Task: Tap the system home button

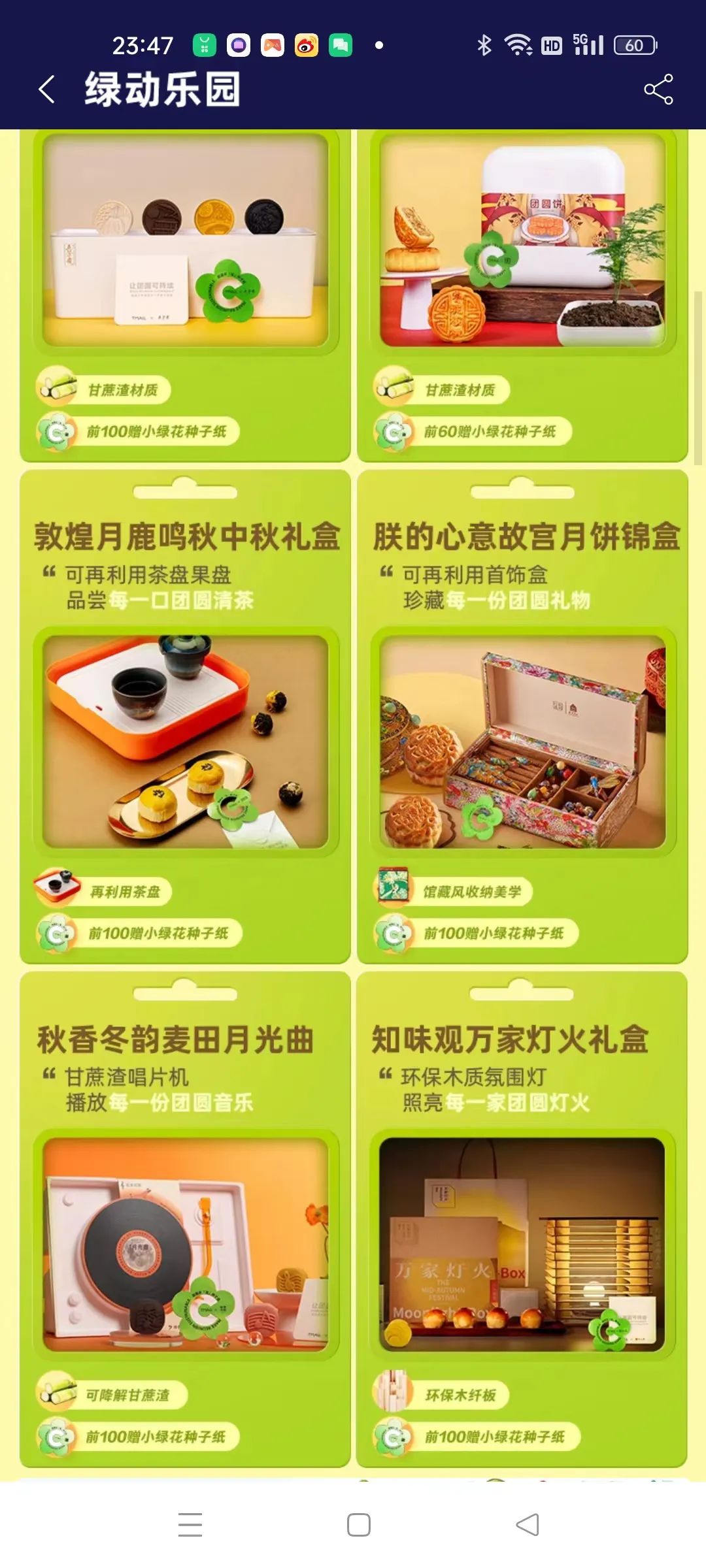Action: [x=358, y=1525]
